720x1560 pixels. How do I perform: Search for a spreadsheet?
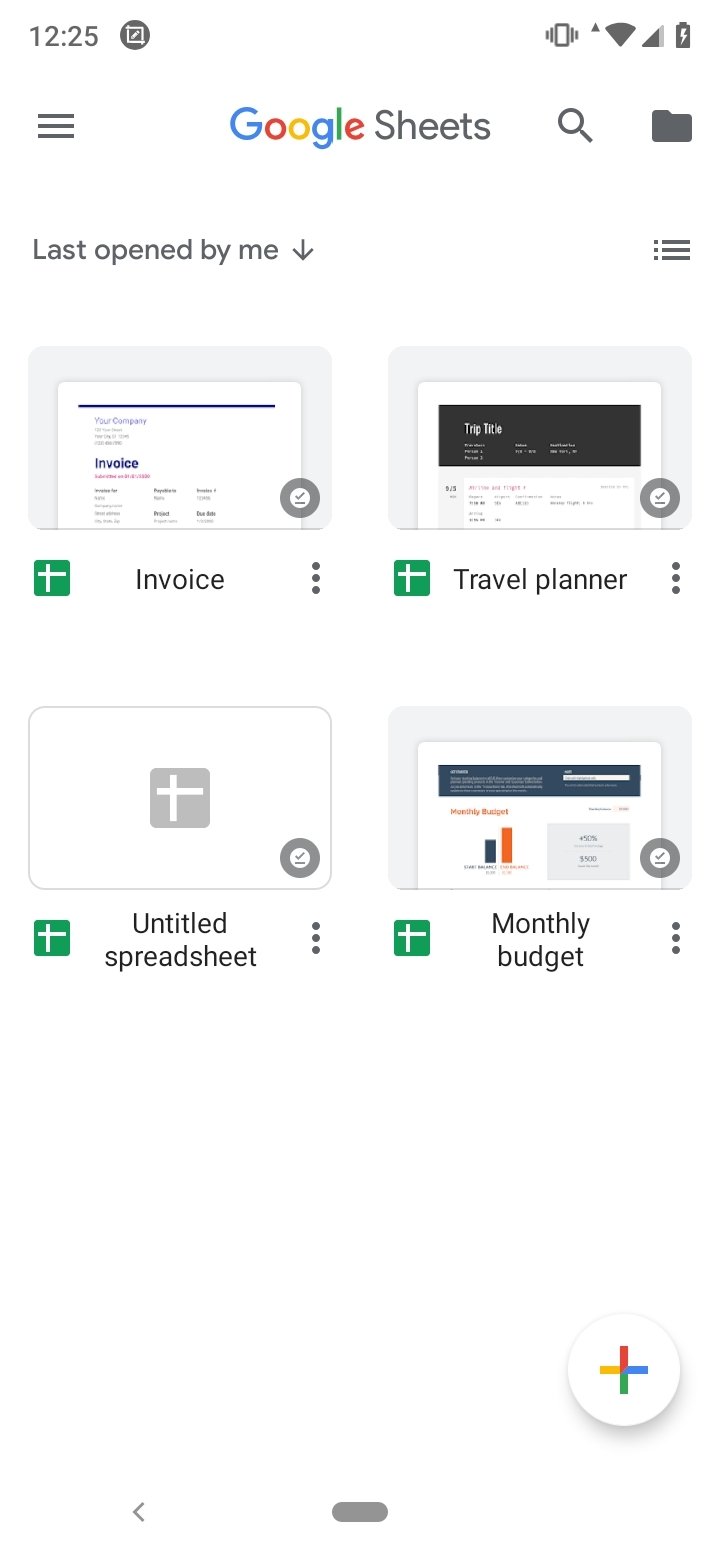tap(575, 127)
